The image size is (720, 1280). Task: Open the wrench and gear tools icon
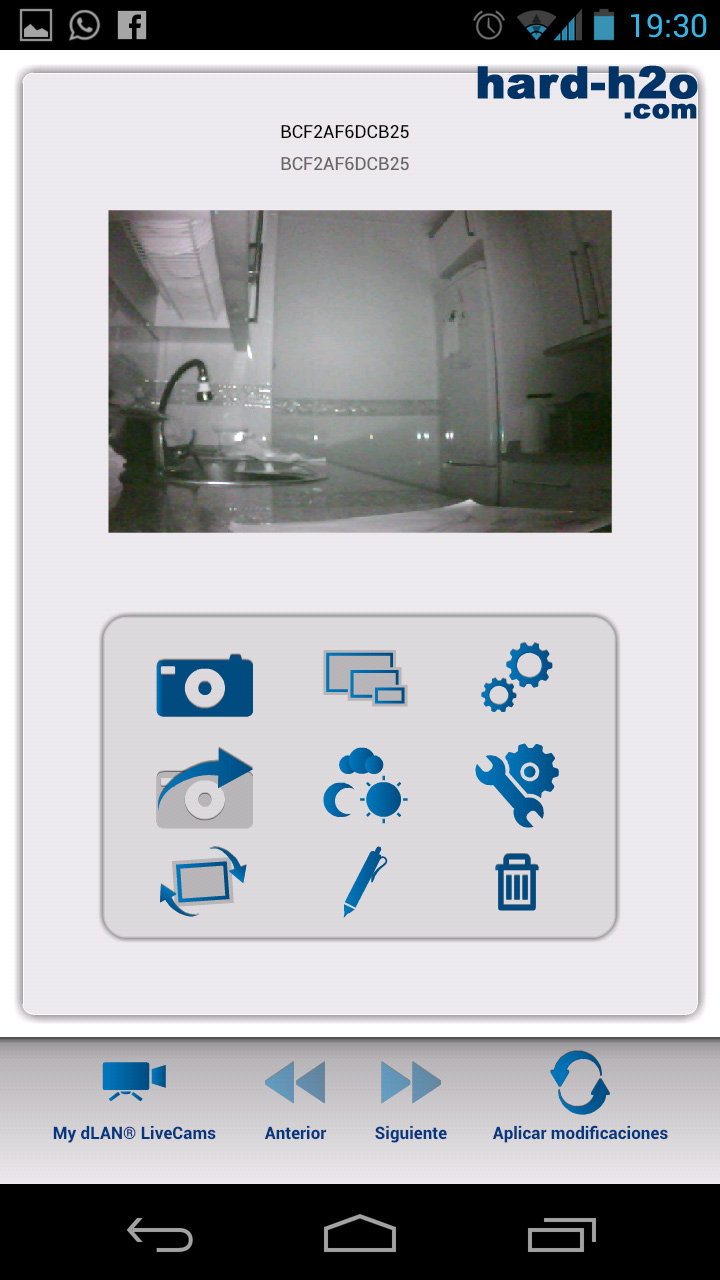pyautogui.click(x=517, y=785)
